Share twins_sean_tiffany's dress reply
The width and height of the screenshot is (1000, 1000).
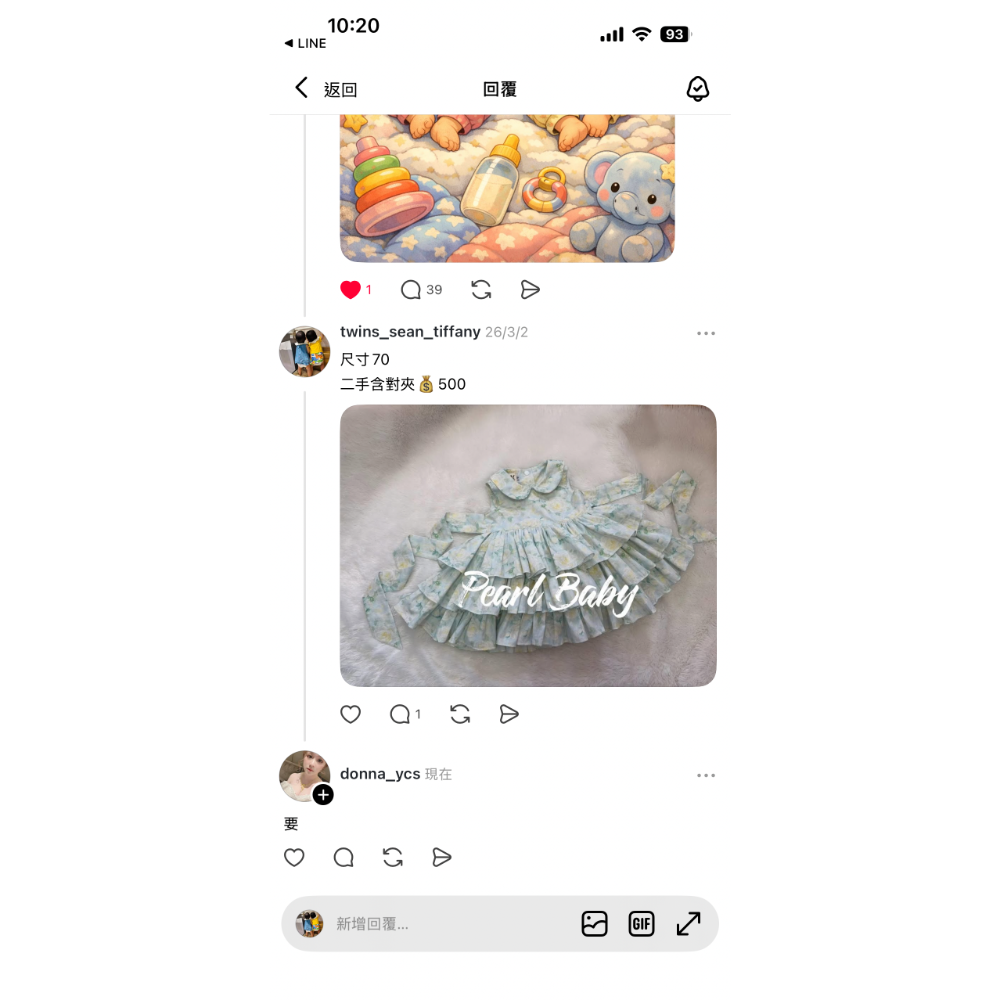[509, 714]
